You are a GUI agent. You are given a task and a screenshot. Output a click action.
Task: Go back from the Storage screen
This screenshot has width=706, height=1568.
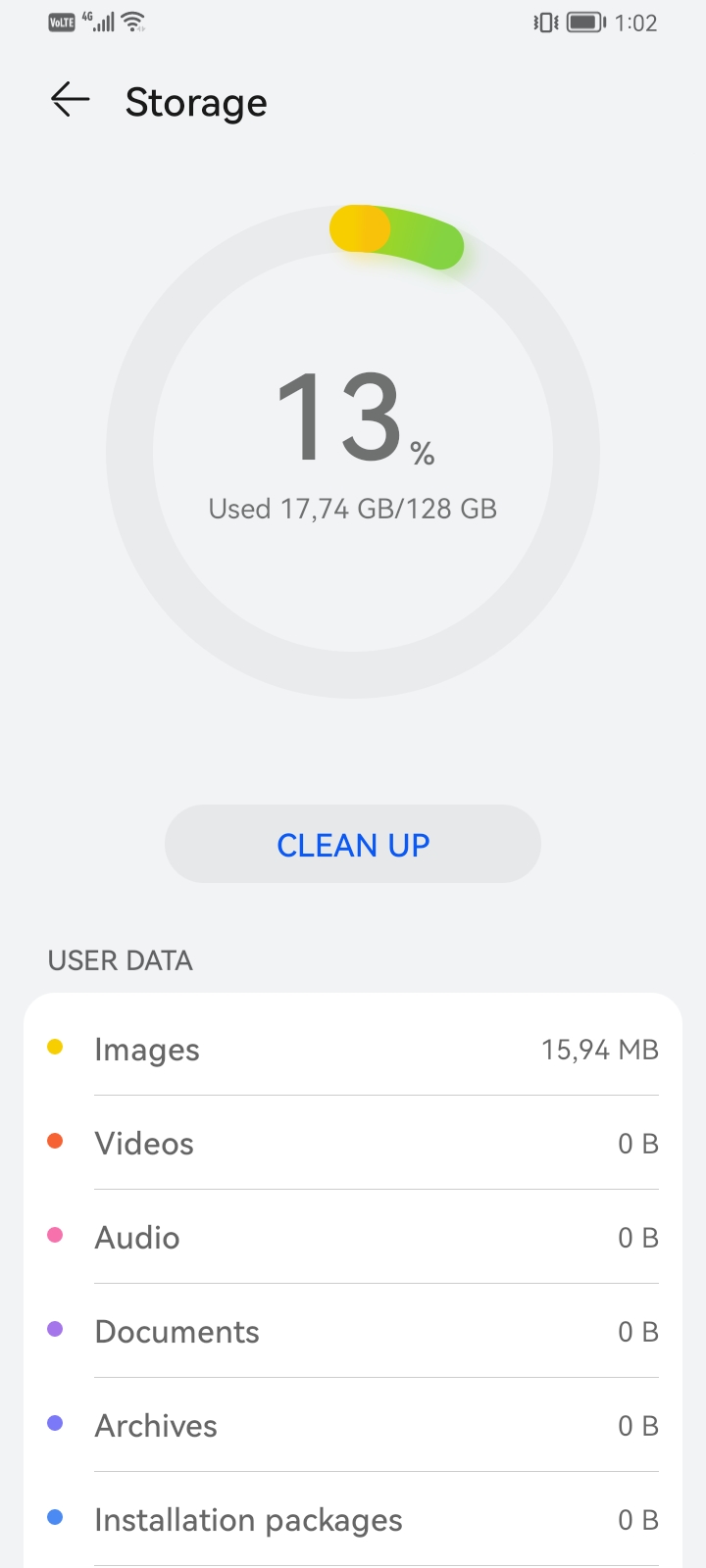click(x=70, y=100)
